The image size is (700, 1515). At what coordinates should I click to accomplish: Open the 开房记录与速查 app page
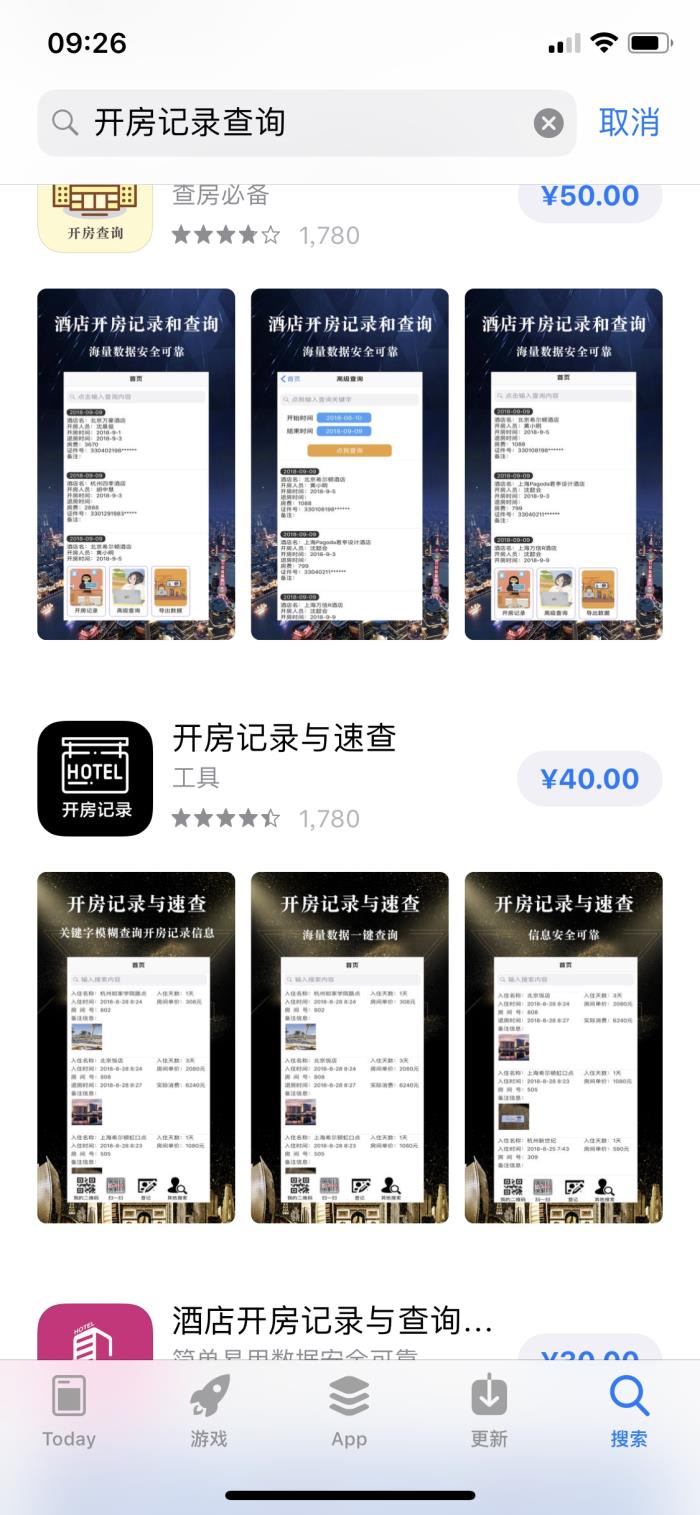(285, 738)
